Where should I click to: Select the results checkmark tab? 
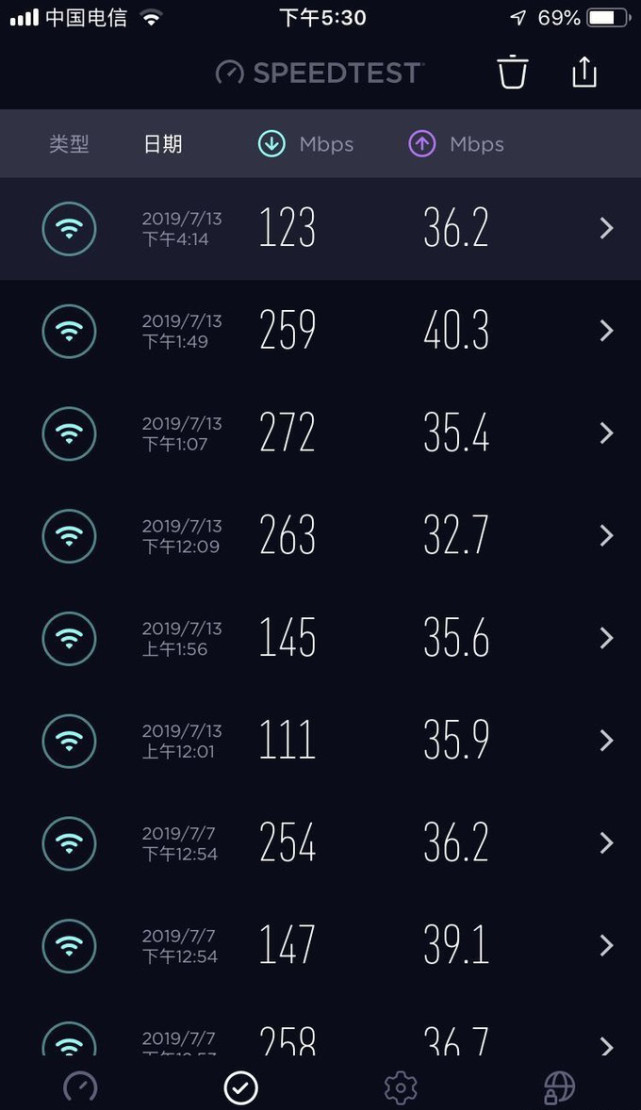tap(240, 1087)
